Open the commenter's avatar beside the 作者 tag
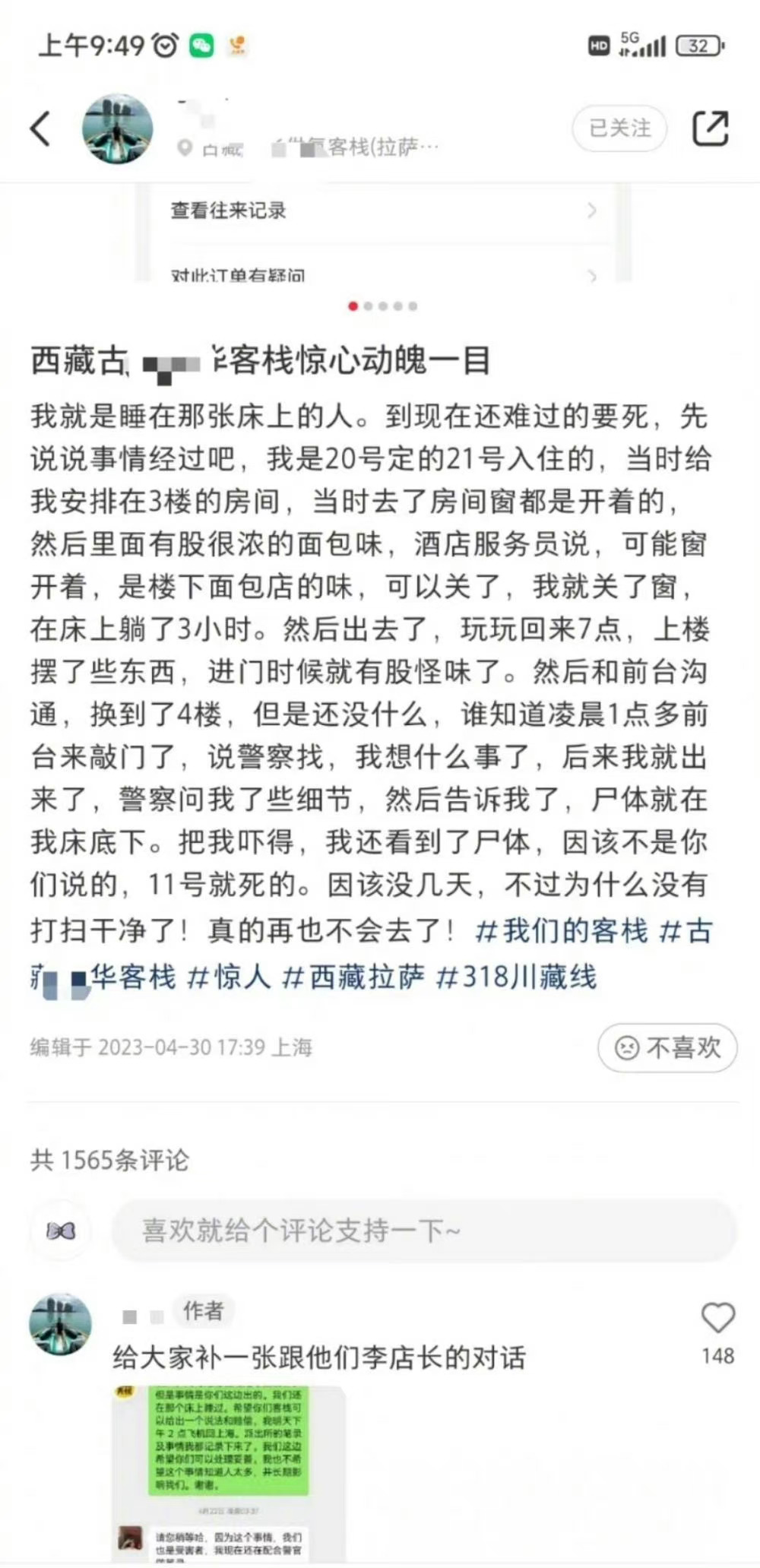The height and width of the screenshot is (1568, 760). [x=60, y=1323]
